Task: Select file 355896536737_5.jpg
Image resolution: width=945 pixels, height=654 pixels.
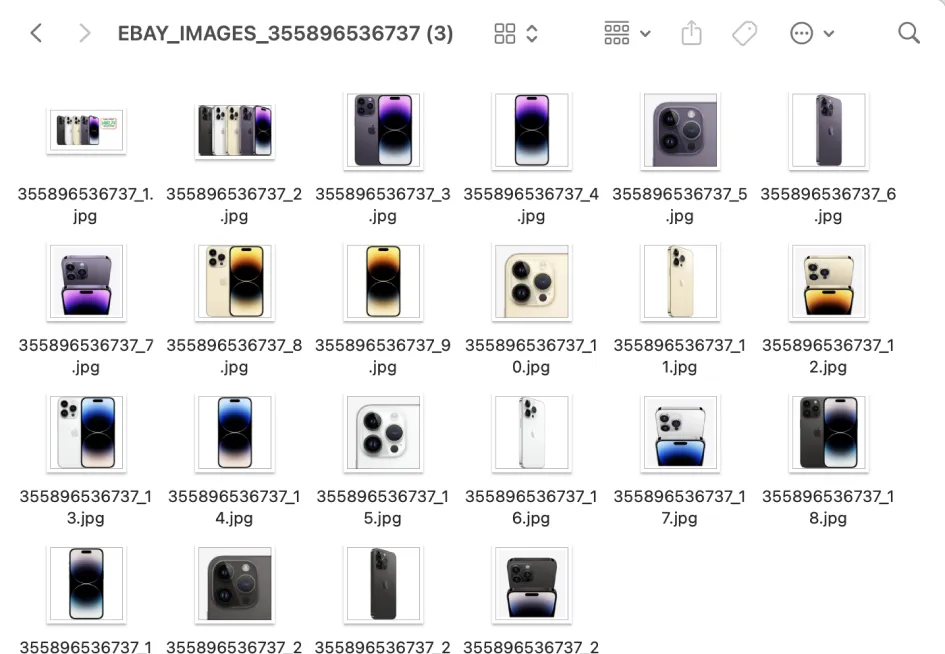Action: tap(680, 130)
